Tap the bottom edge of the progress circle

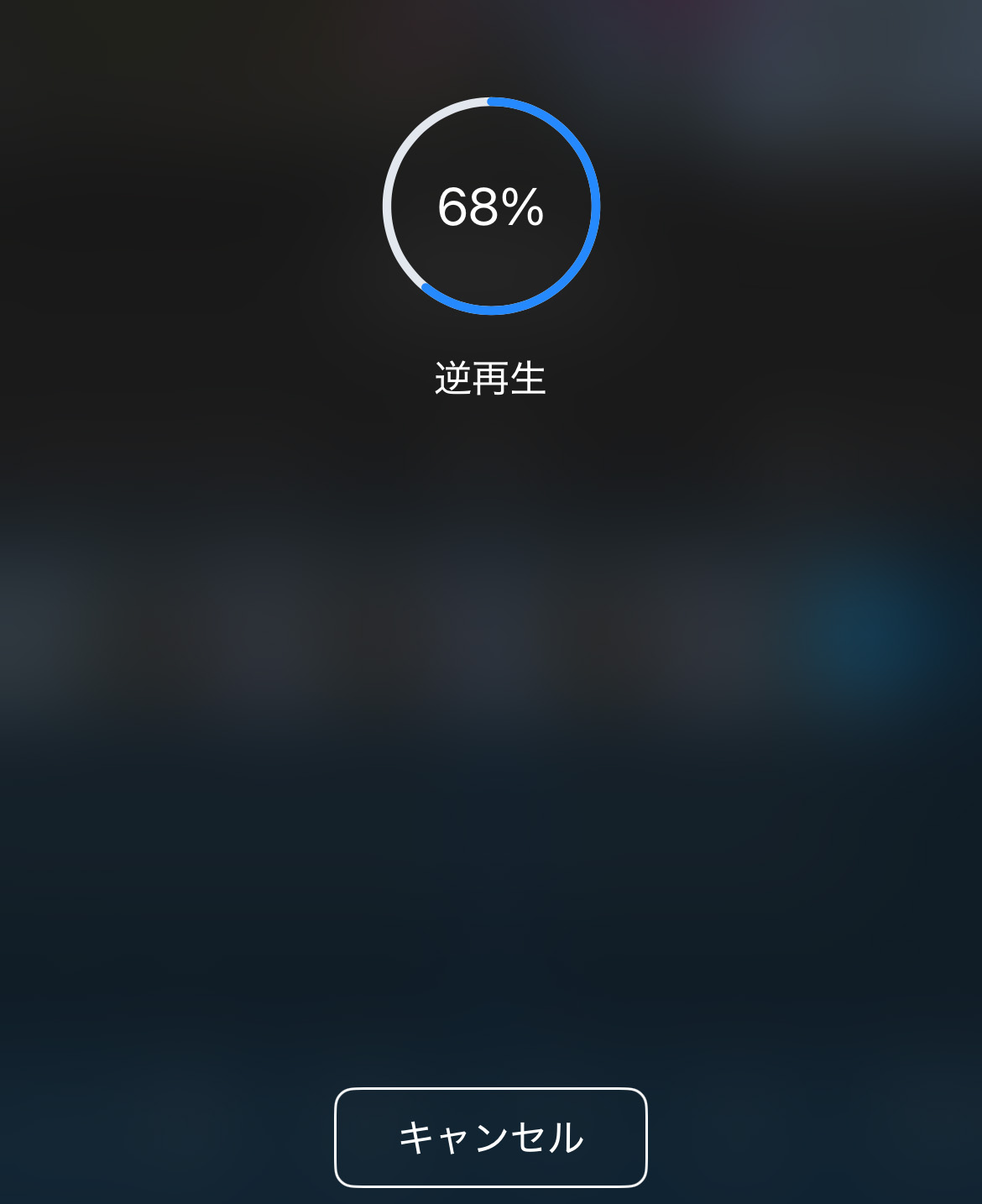coord(492,310)
